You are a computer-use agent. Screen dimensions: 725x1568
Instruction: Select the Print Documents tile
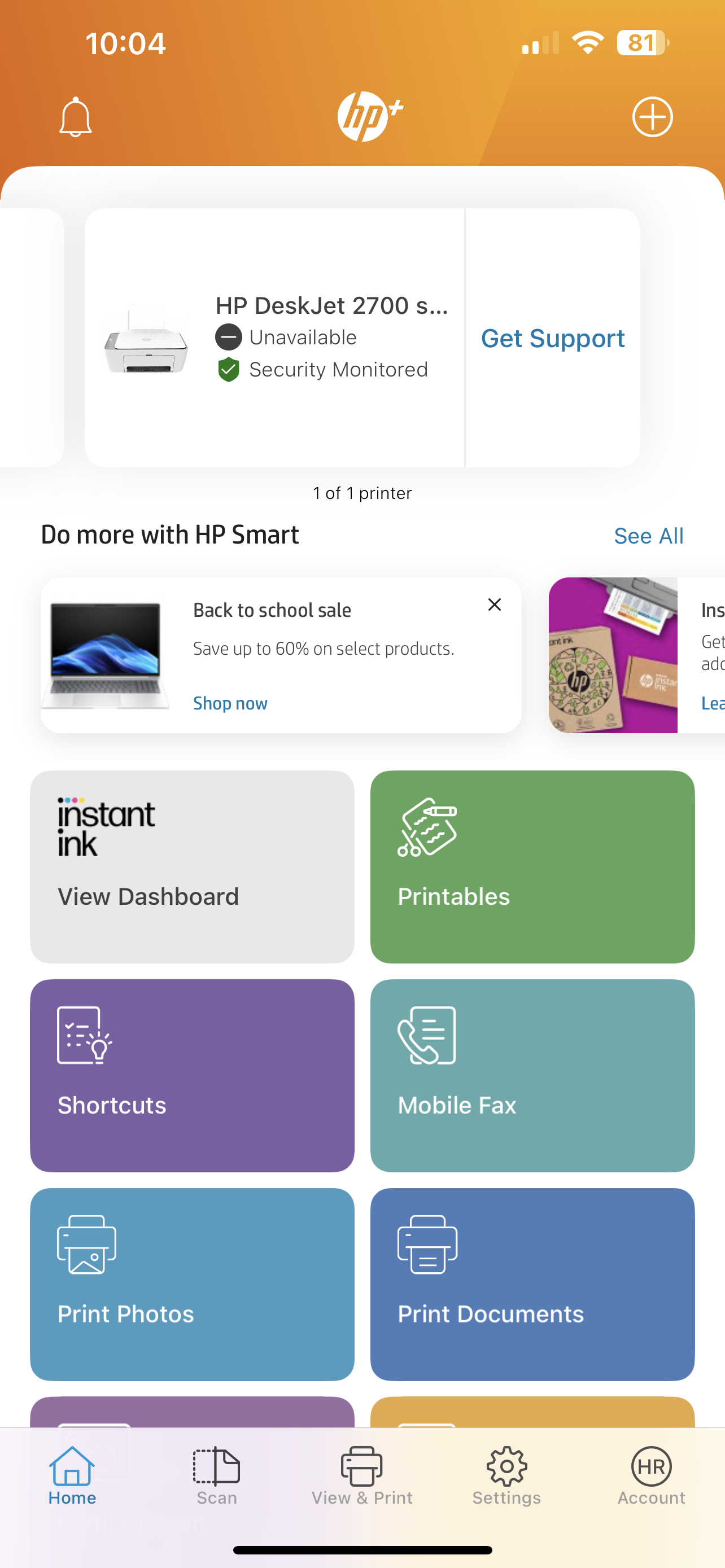coord(532,1284)
